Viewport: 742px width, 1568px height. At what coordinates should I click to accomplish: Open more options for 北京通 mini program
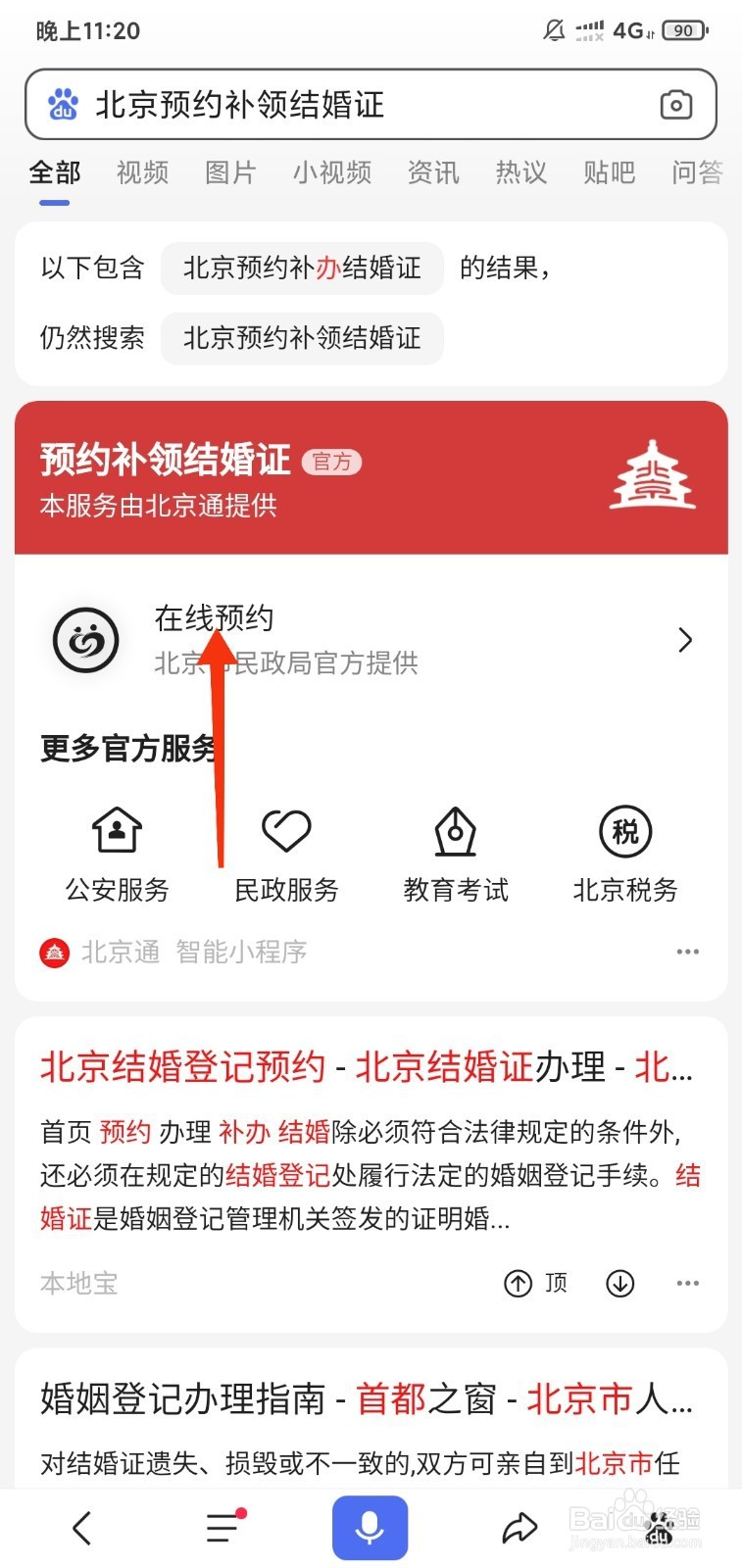(x=687, y=951)
